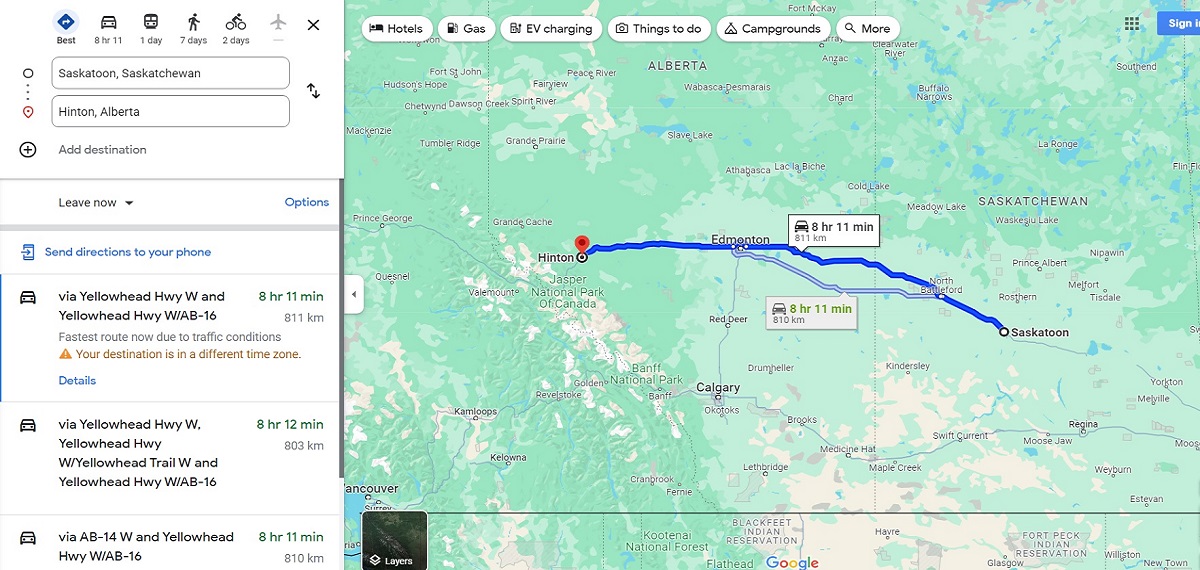Send directions to your phone

coord(127,252)
